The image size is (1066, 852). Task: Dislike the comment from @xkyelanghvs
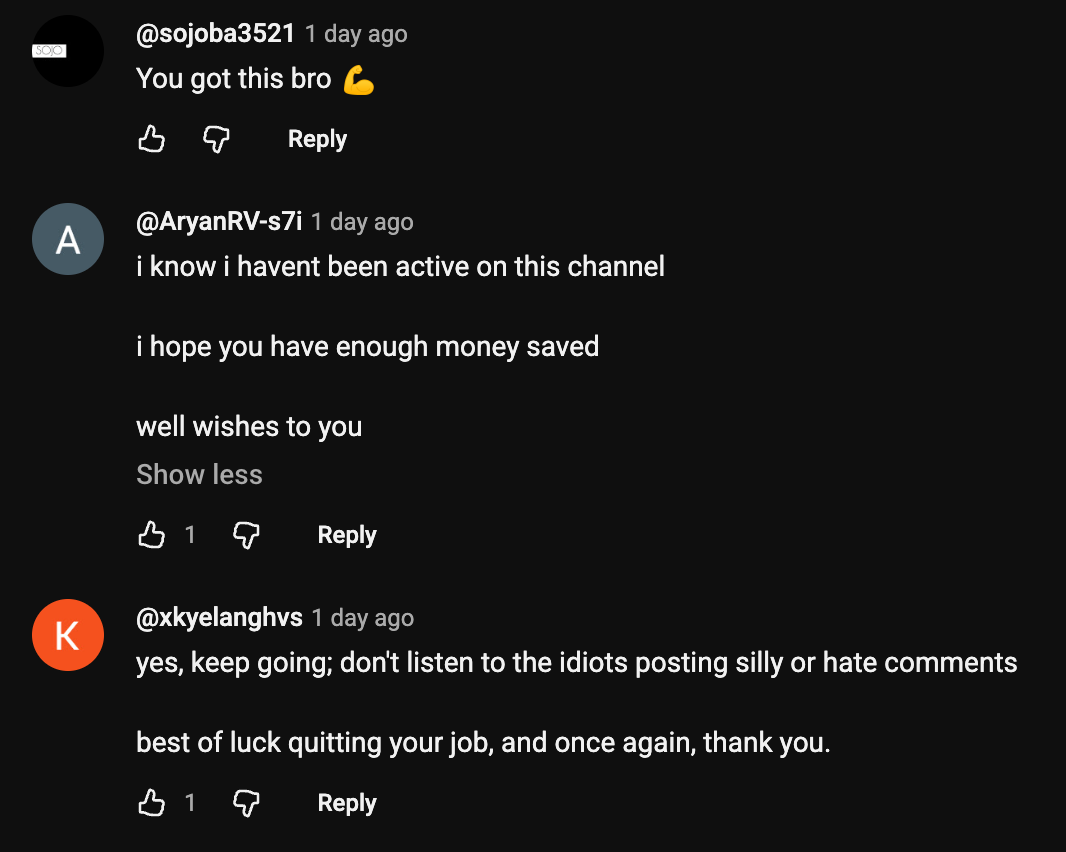[246, 802]
